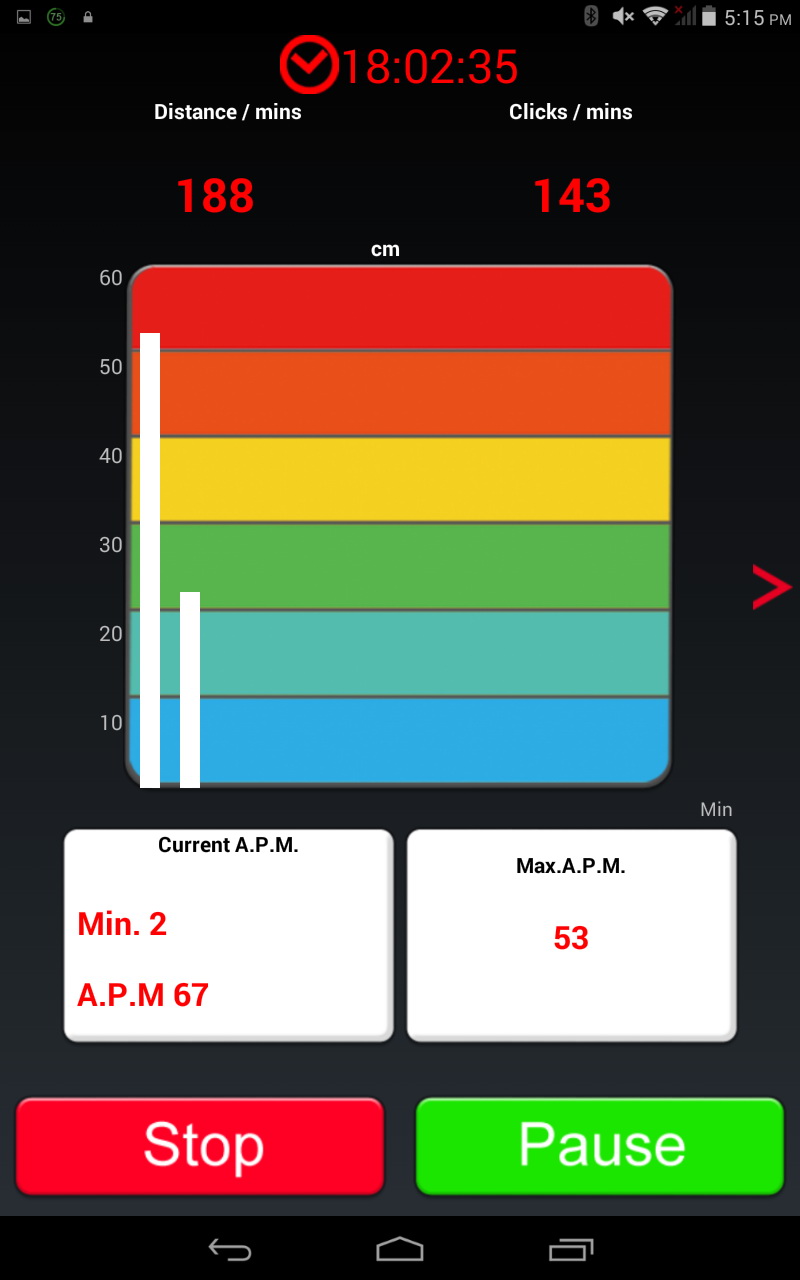
Task: Pause the tracking session
Action: pos(600,1146)
